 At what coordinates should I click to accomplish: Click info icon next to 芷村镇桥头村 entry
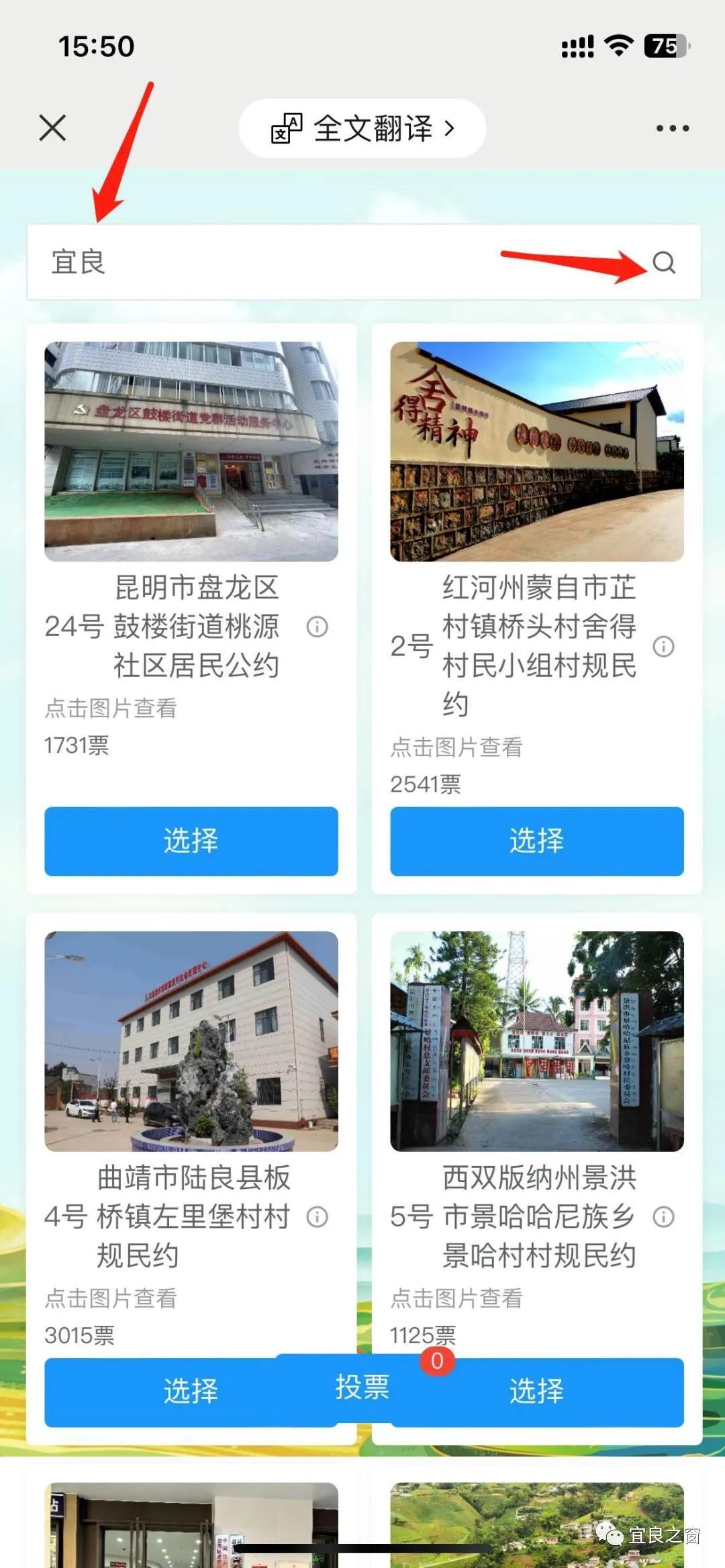(664, 647)
